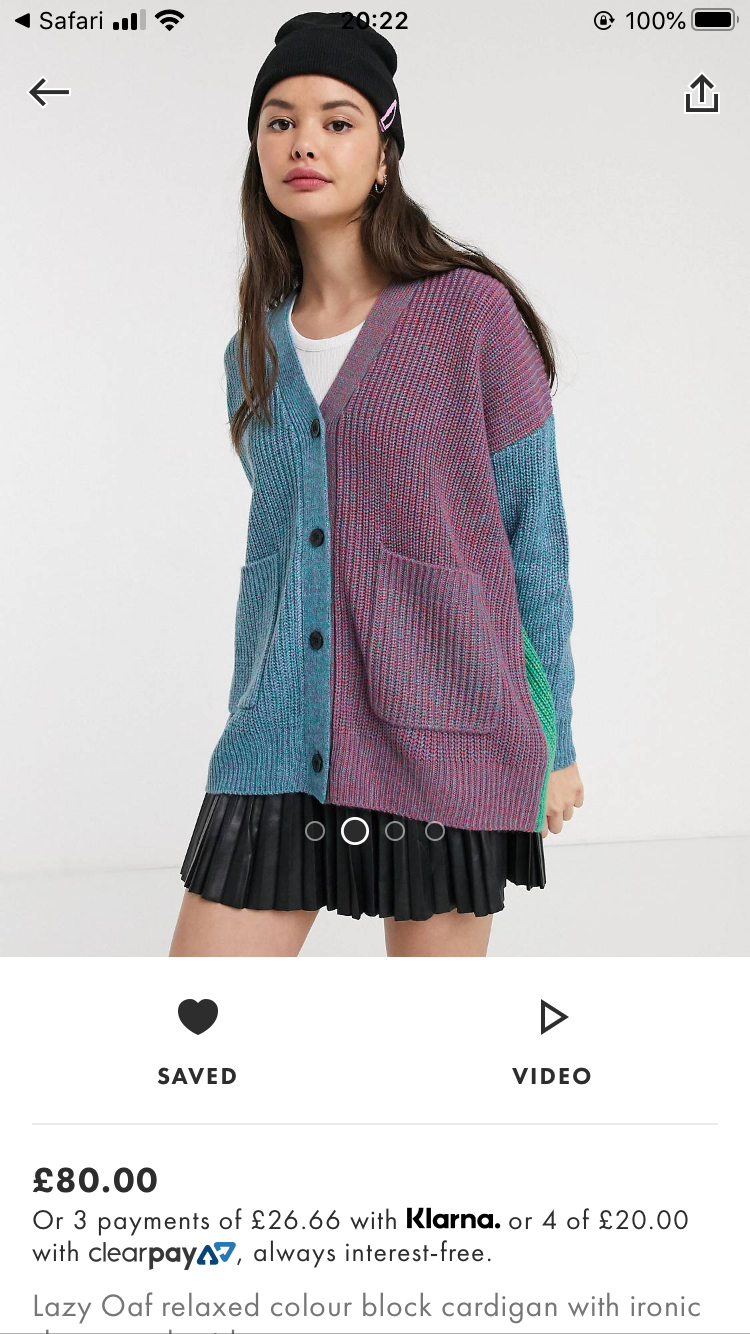Share this cardigan product
Image resolution: width=750 pixels, height=1334 pixels.
pyautogui.click(x=701, y=94)
